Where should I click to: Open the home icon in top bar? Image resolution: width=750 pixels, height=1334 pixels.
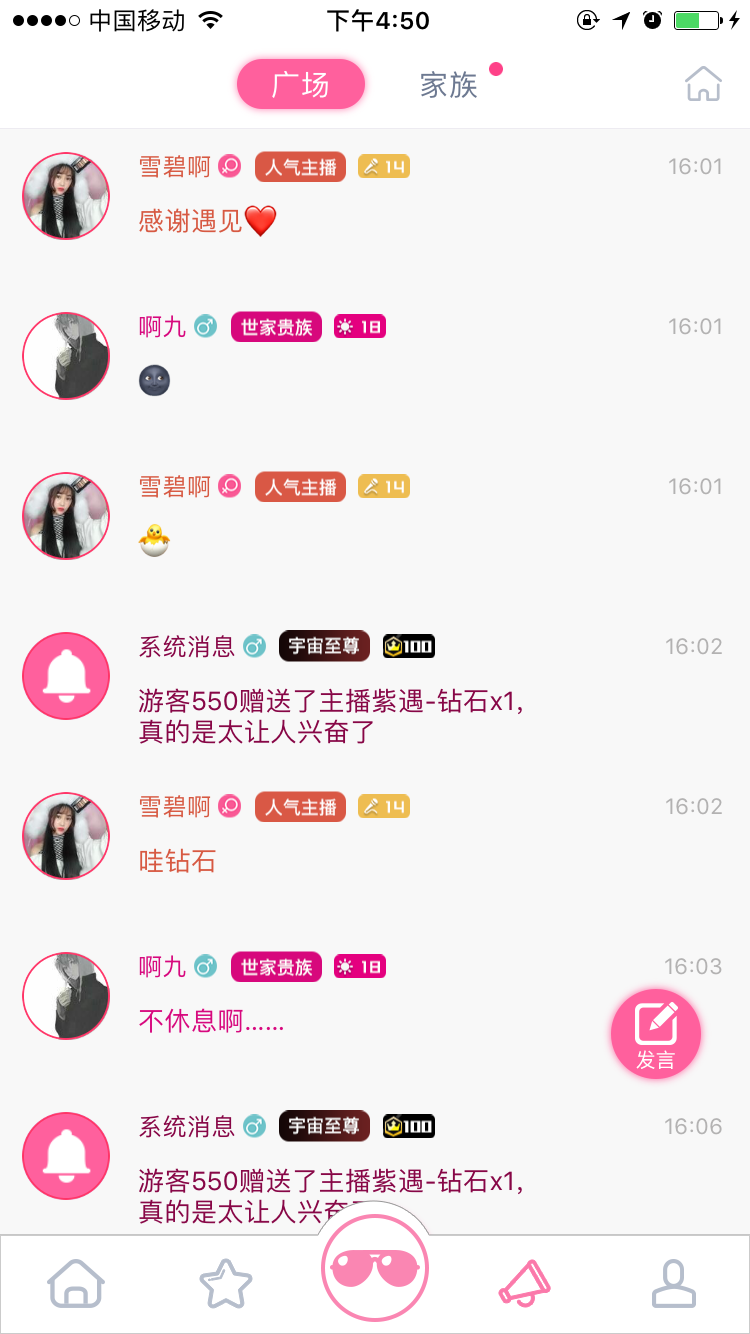click(x=703, y=84)
